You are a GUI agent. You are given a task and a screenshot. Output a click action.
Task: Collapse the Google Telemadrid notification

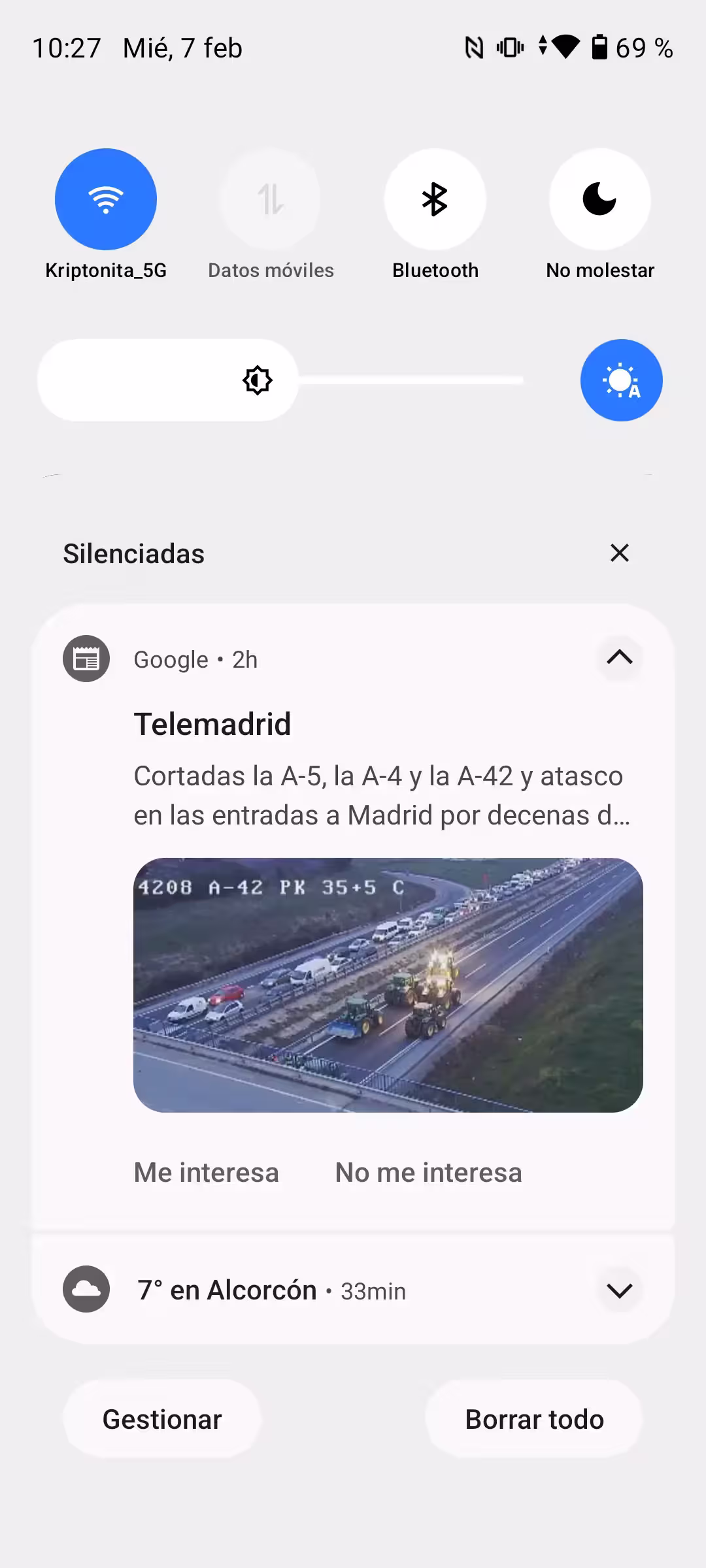pos(619,657)
